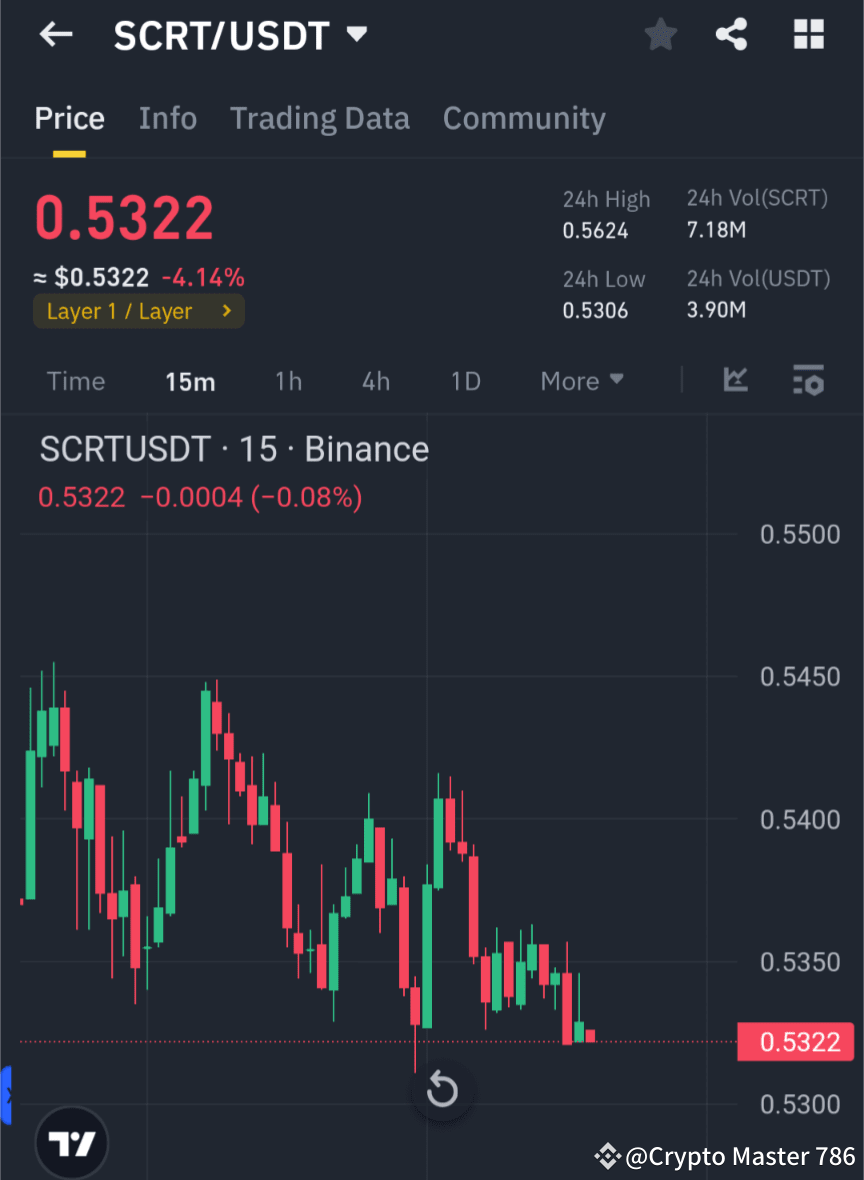Toggle the star to unfavorite the pair
Viewport: 864px width, 1180px height.
pyautogui.click(x=660, y=34)
